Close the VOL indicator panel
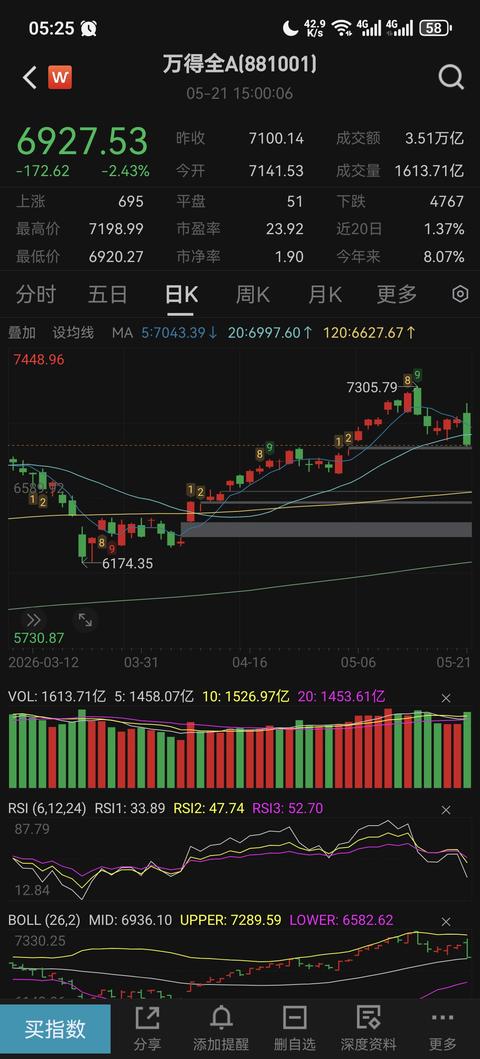This screenshot has width=480, height=1059. [x=446, y=698]
